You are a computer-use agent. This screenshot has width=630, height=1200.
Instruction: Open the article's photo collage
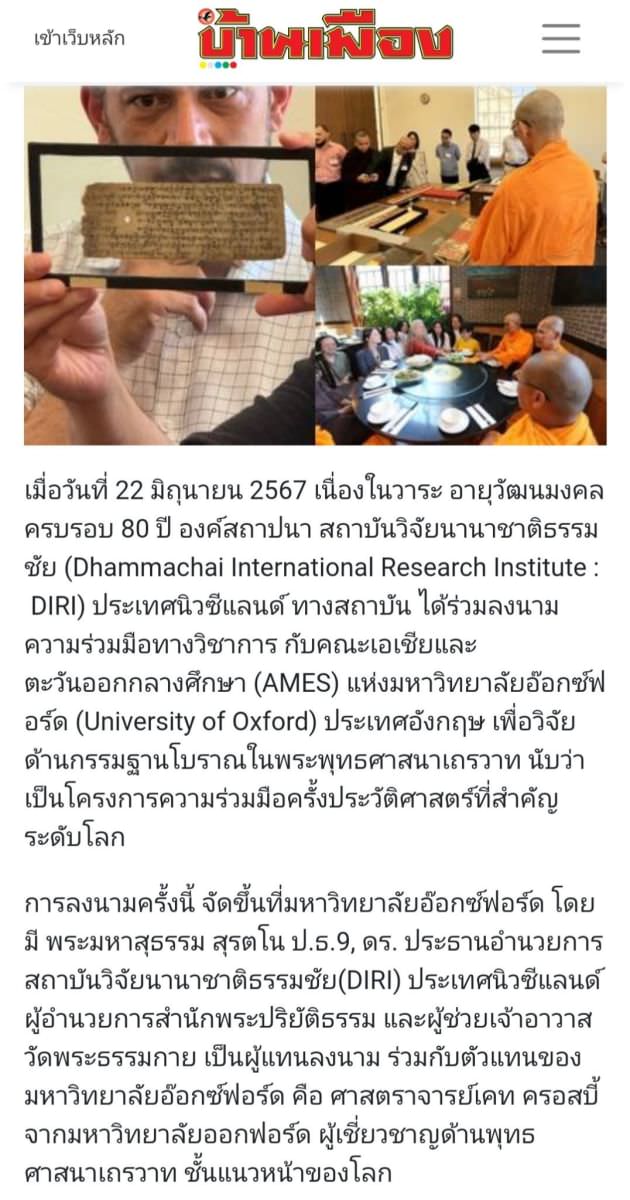(x=315, y=265)
